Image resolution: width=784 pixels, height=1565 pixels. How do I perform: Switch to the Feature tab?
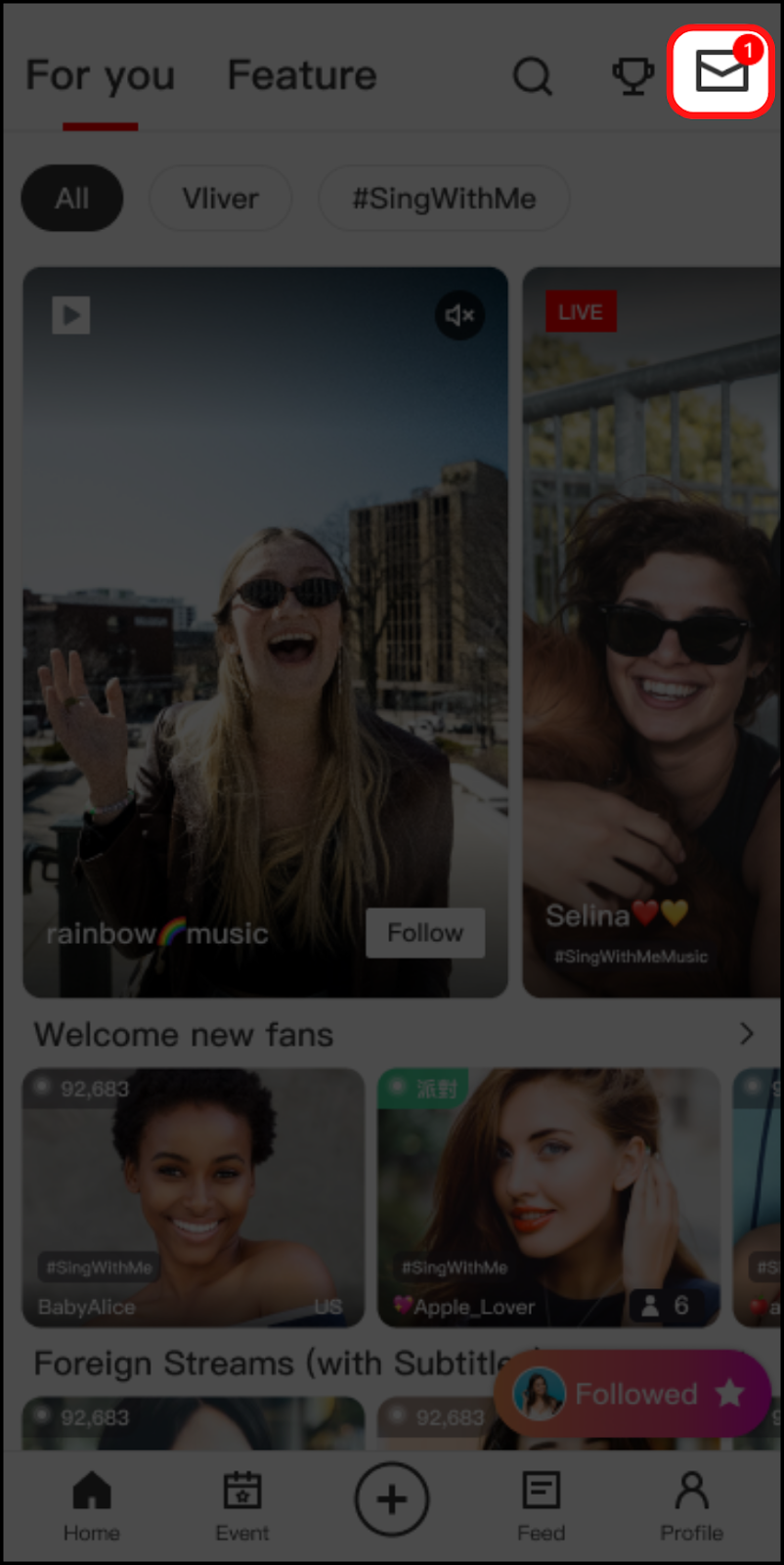[x=301, y=74]
